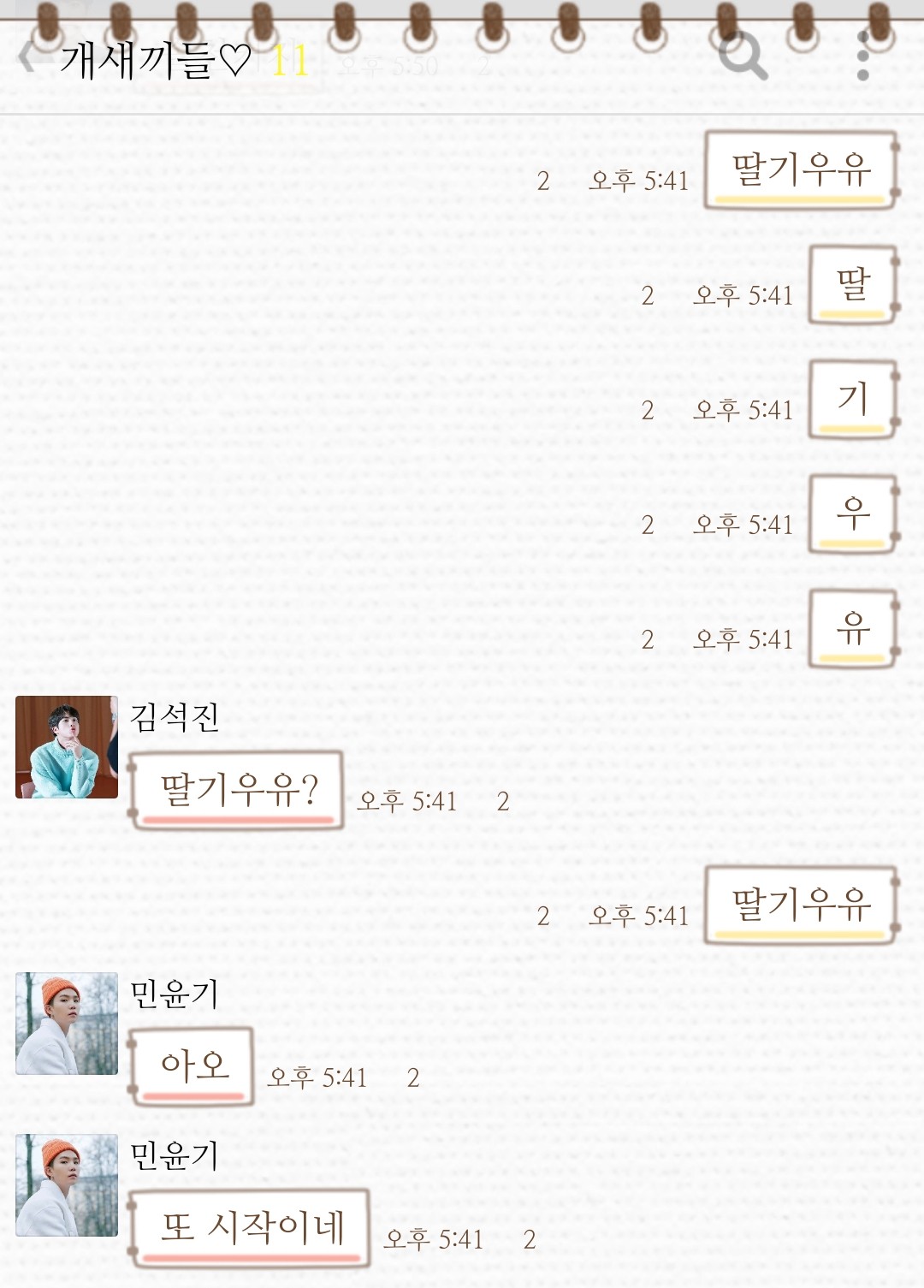This screenshot has width=924, height=1288.
Task: Open the overflow menu
Action: point(862,56)
